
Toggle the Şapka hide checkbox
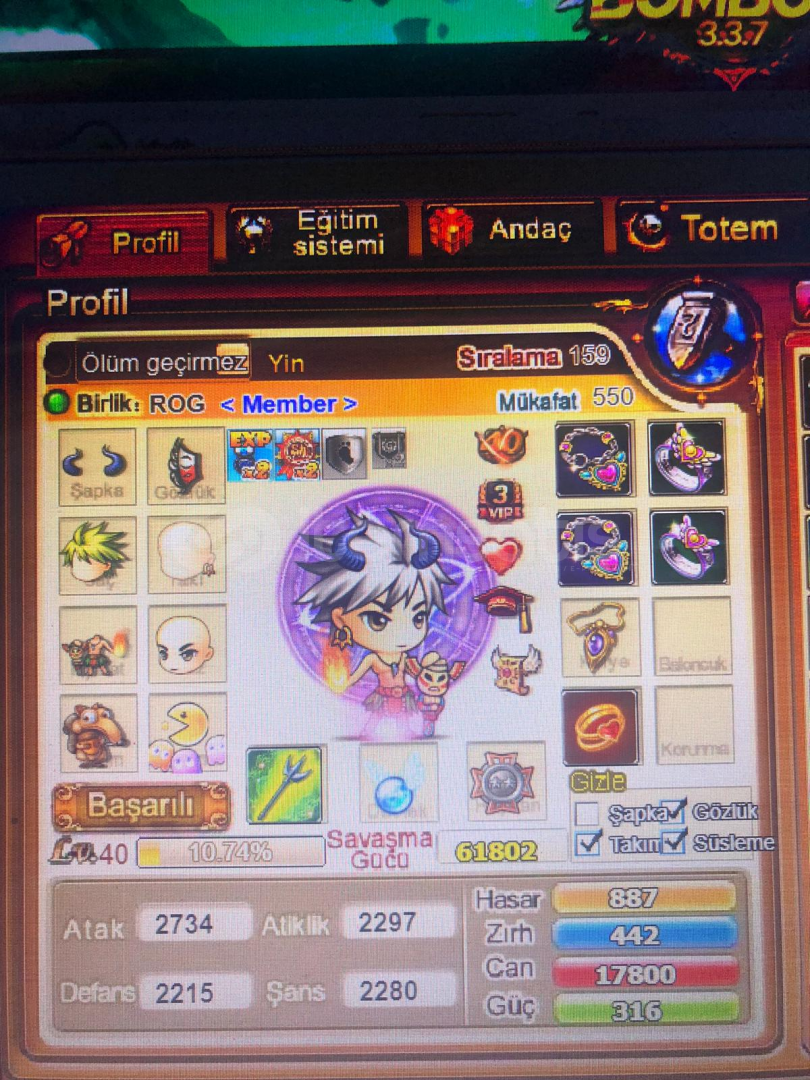click(588, 813)
